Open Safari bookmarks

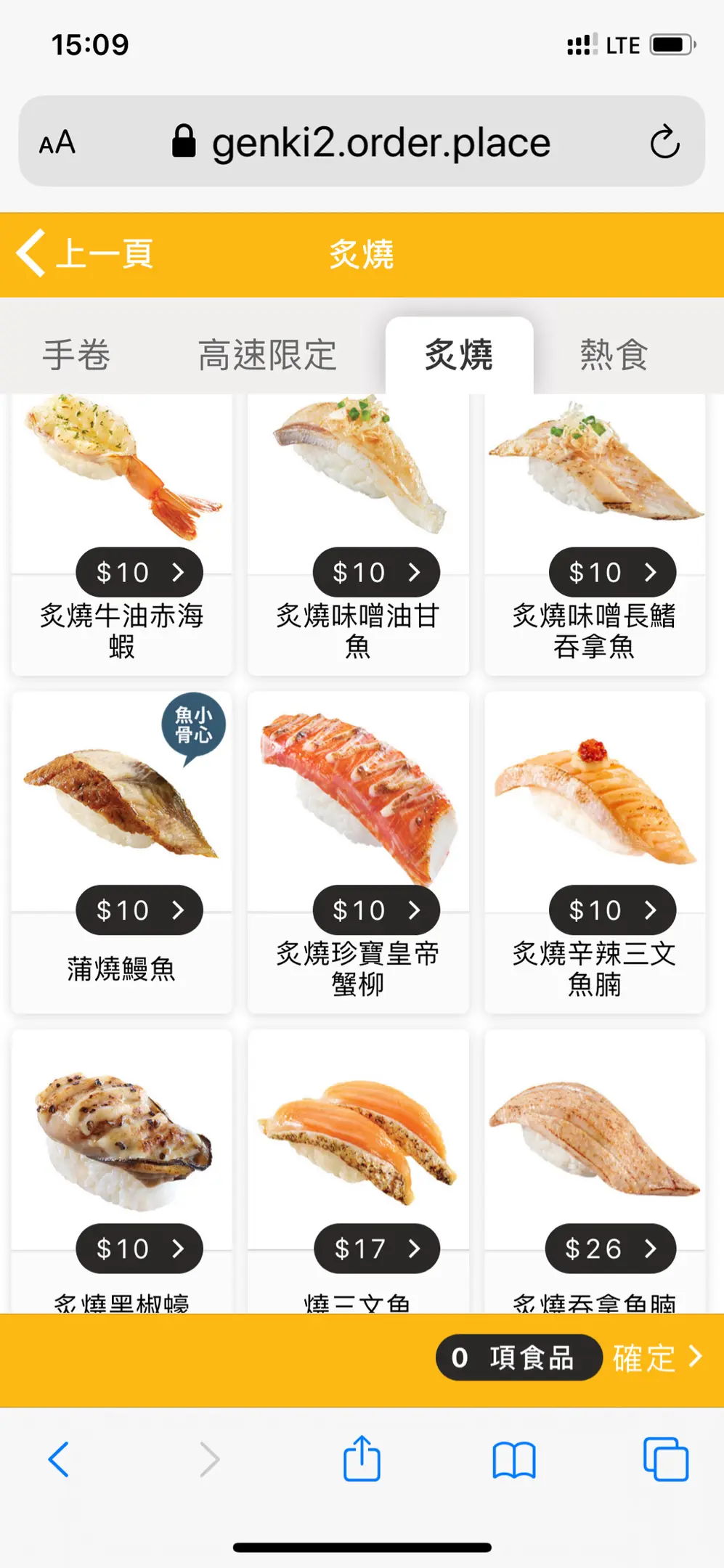[x=514, y=1459]
